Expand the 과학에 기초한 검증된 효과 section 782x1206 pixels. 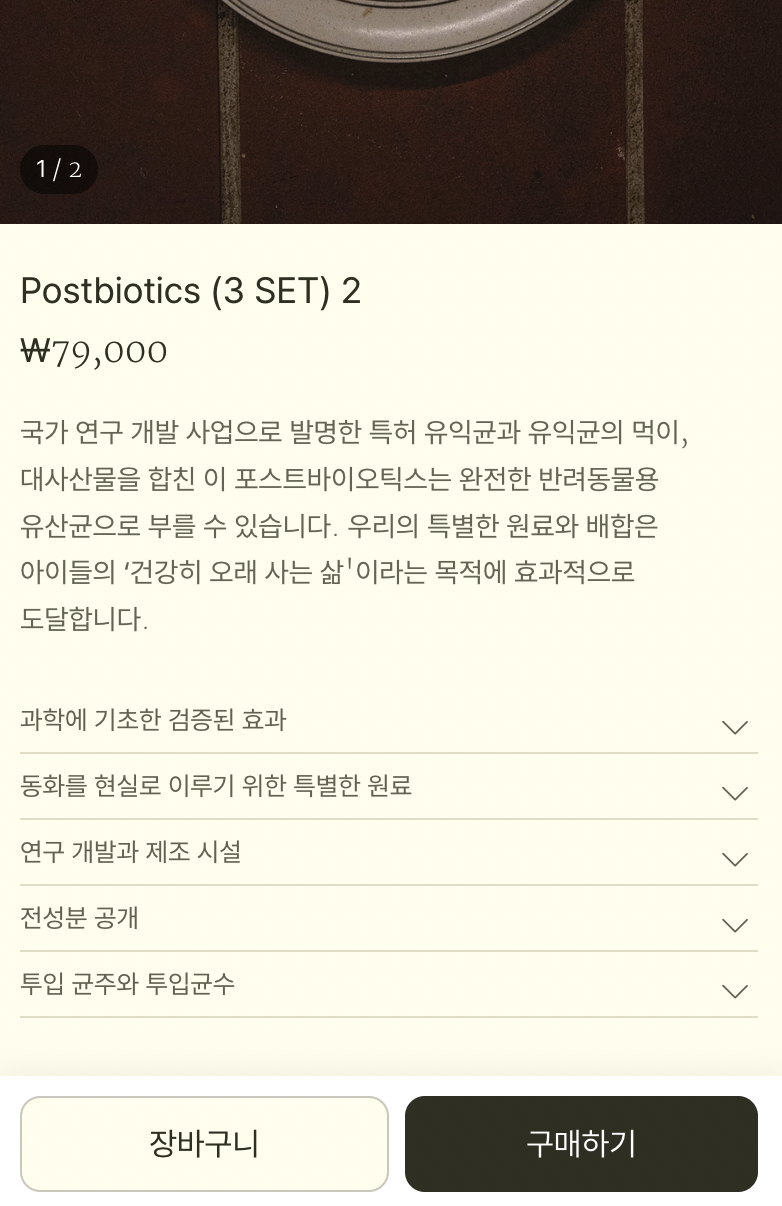click(389, 721)
